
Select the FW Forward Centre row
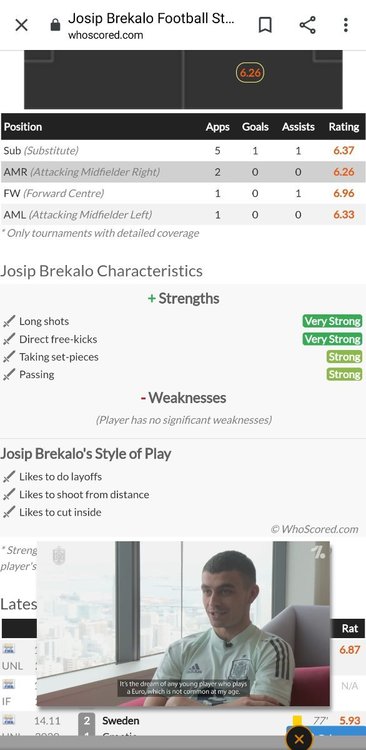(183, 193)
